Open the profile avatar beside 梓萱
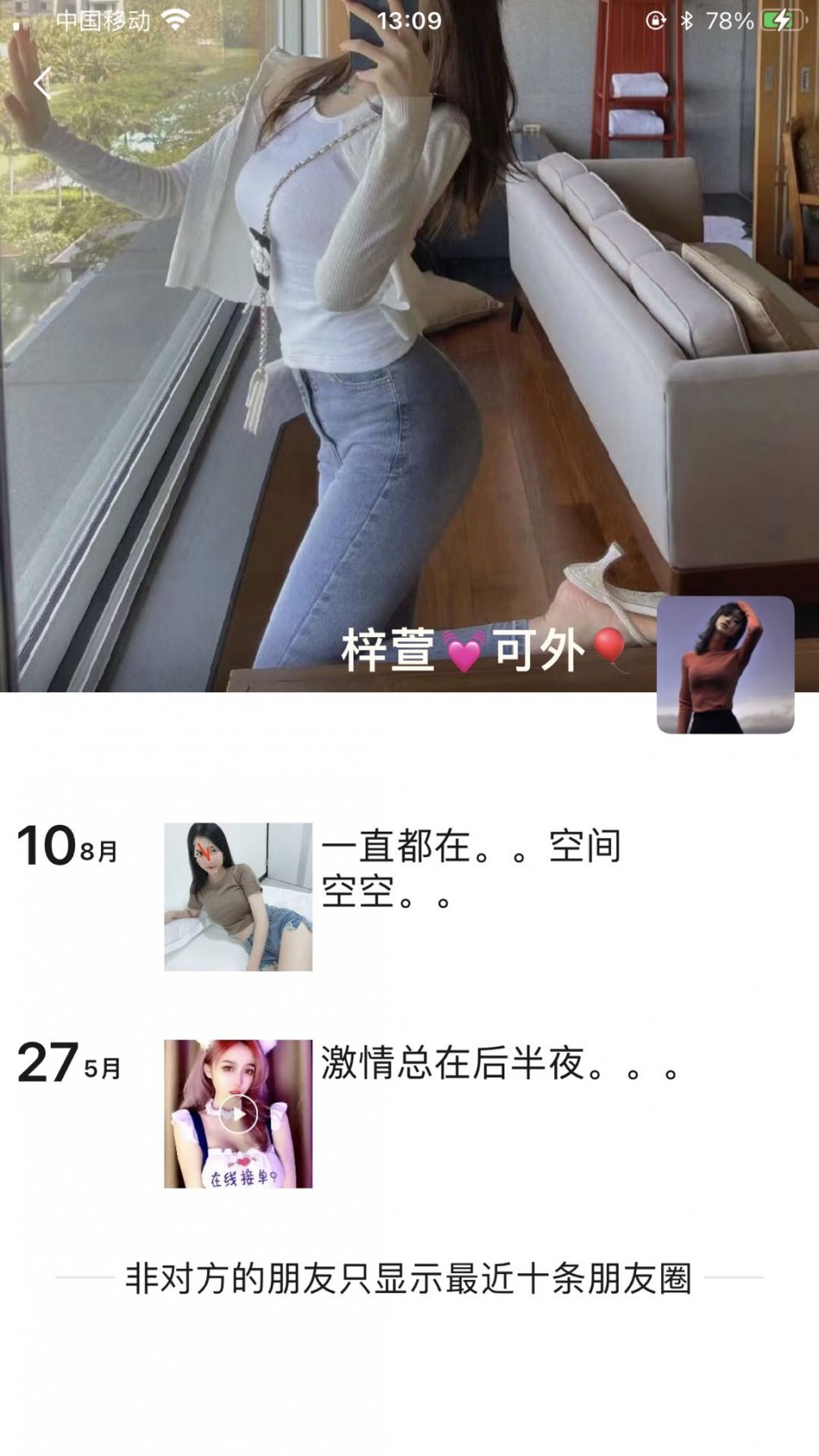The image size is (819, 1456). coord(725,665)
